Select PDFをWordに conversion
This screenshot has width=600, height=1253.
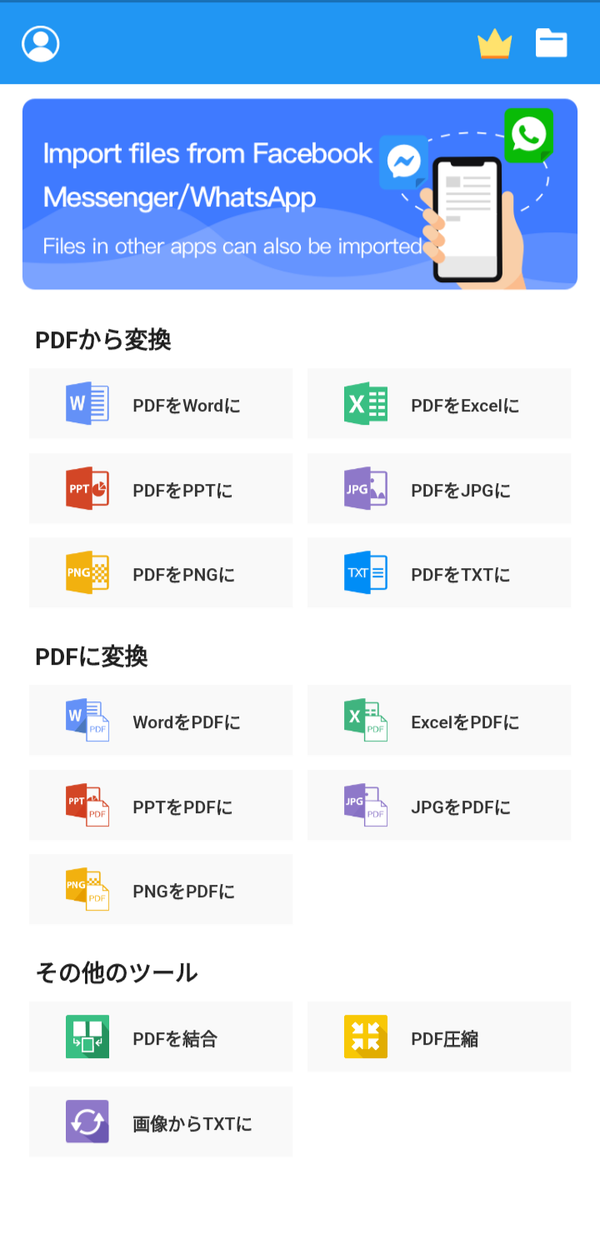161,403
